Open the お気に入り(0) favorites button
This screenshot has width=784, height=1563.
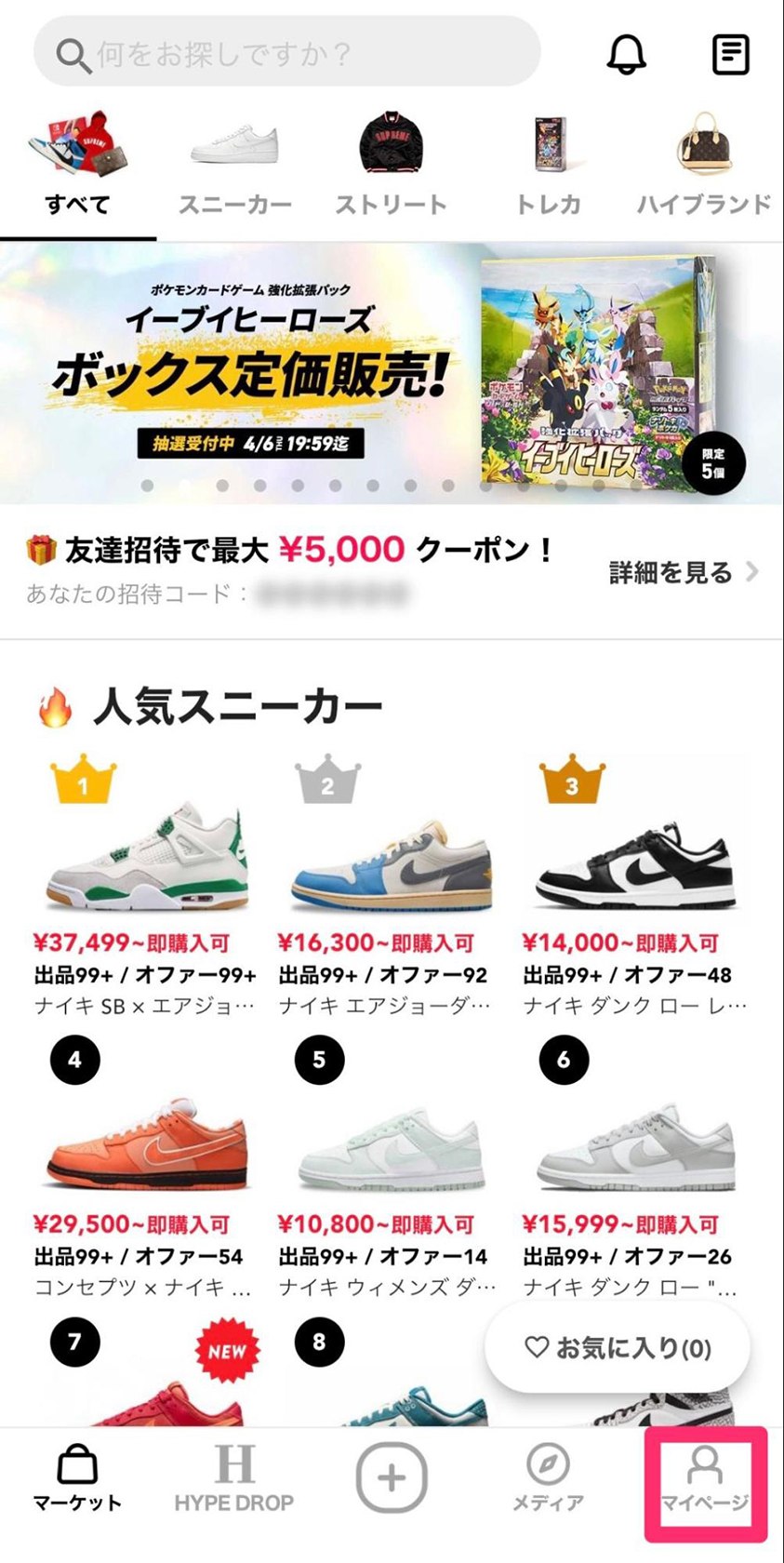(x=618, y=1347)
